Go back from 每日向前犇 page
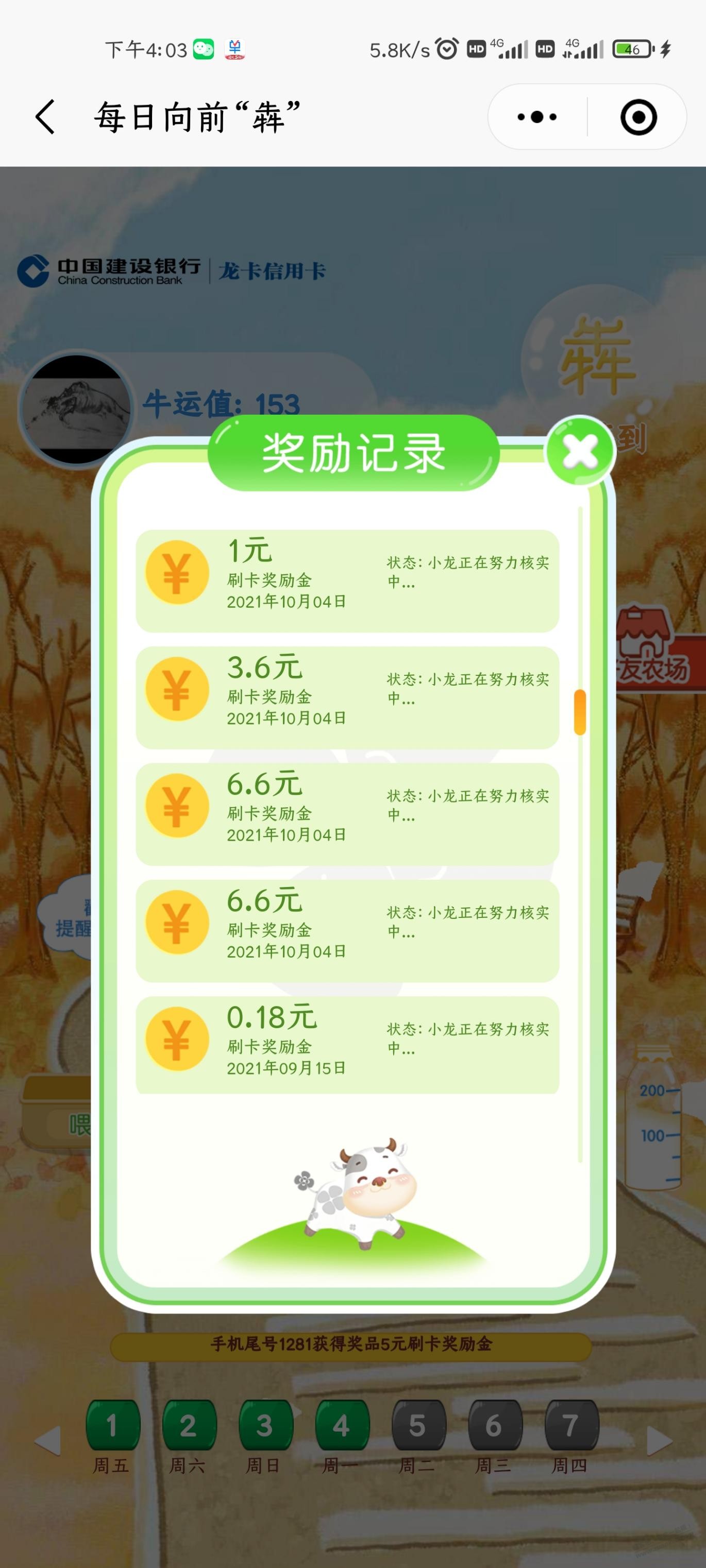 46,117
